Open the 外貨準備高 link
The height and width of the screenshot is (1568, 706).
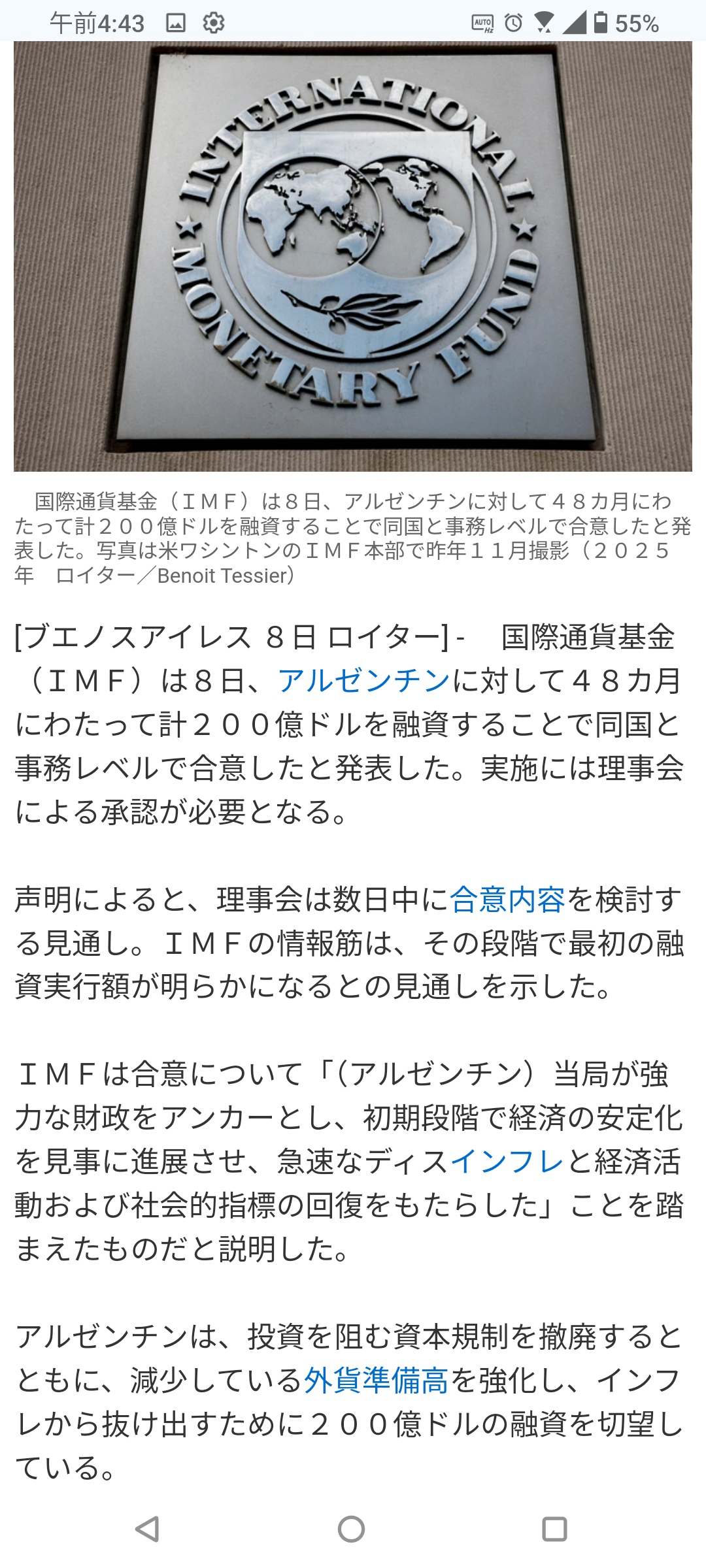[x=377, y=1380]
